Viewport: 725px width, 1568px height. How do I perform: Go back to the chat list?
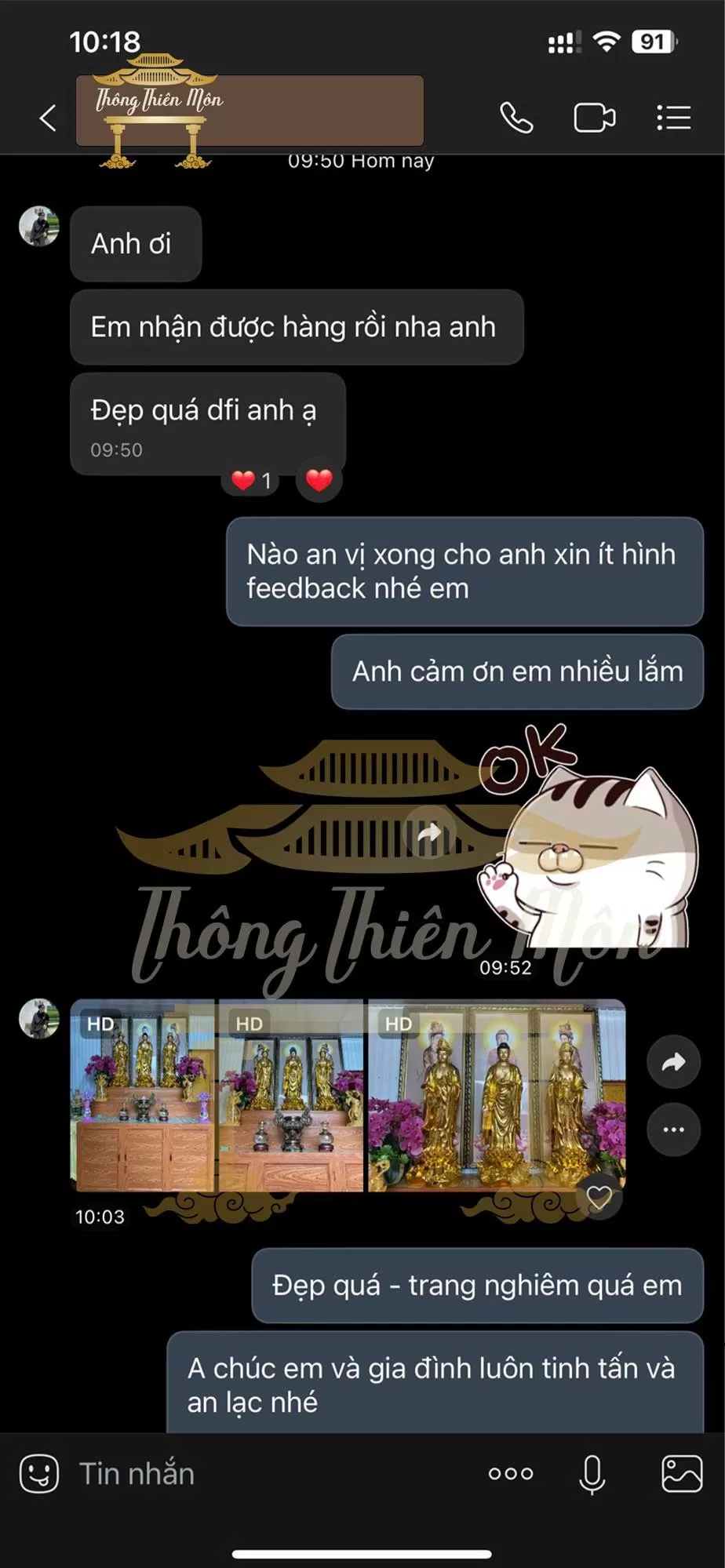pos(48,118)
